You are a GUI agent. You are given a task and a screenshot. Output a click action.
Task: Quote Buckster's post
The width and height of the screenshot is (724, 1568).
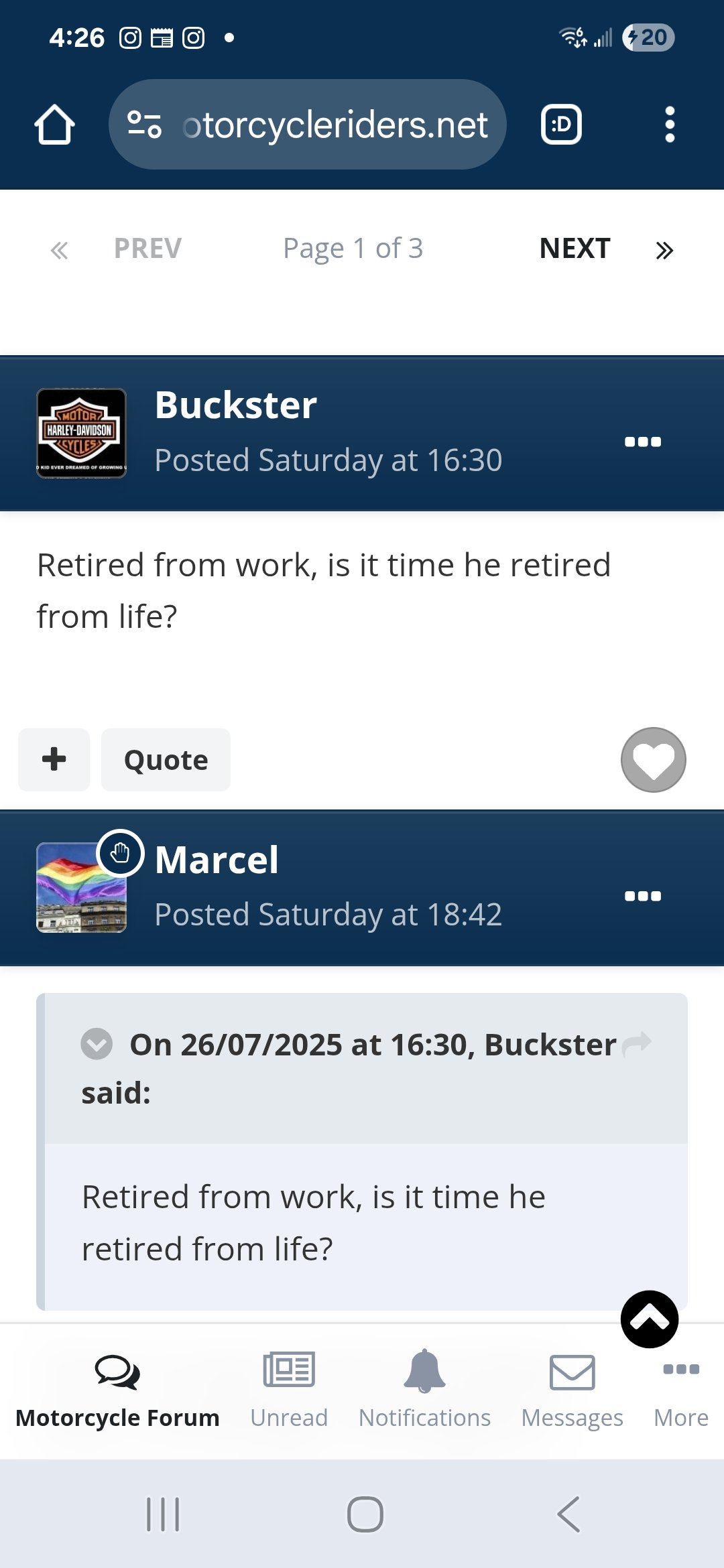coord(166,759)
